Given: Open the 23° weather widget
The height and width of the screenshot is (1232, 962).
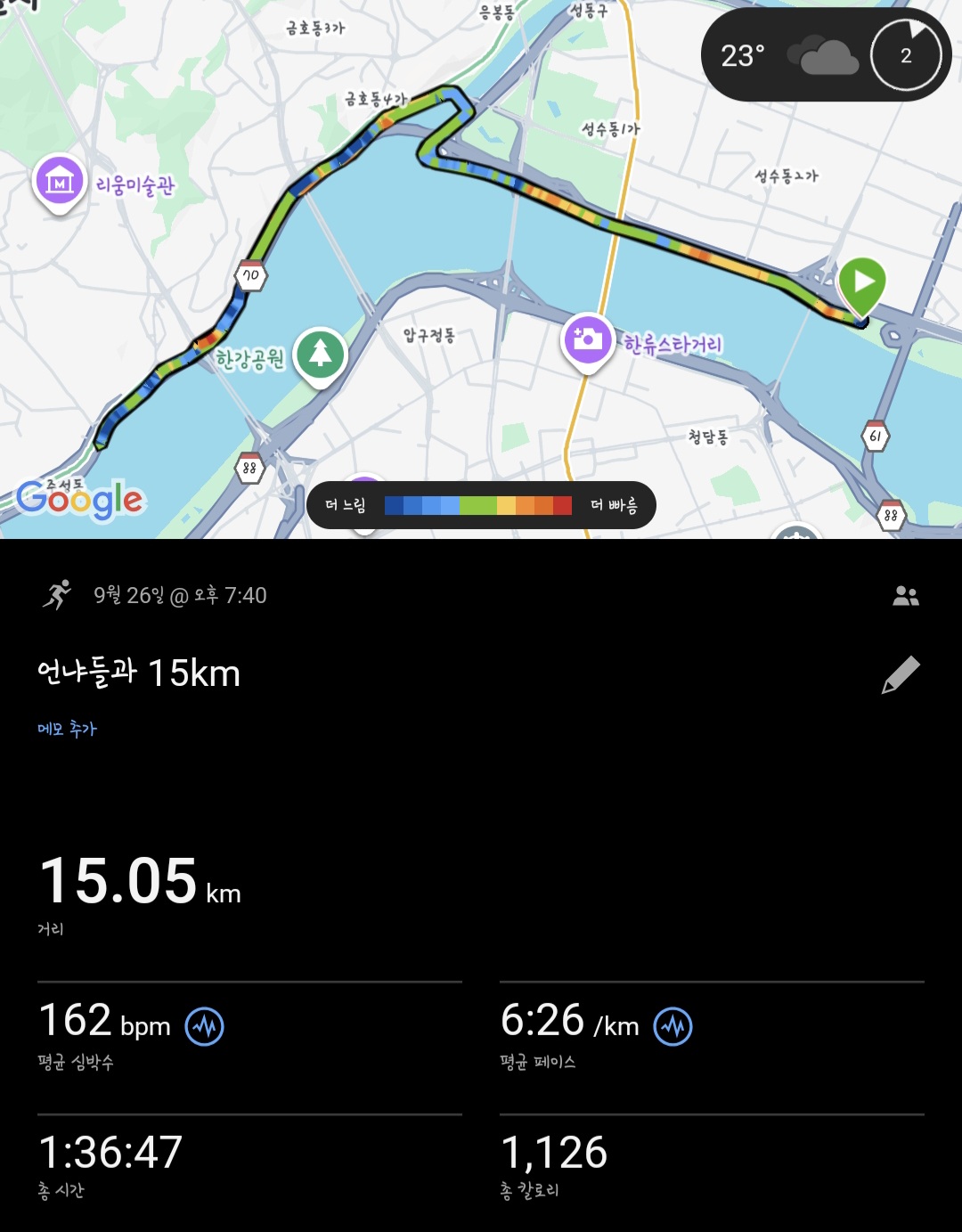Looking at the screenshot, I should point(826,55).
